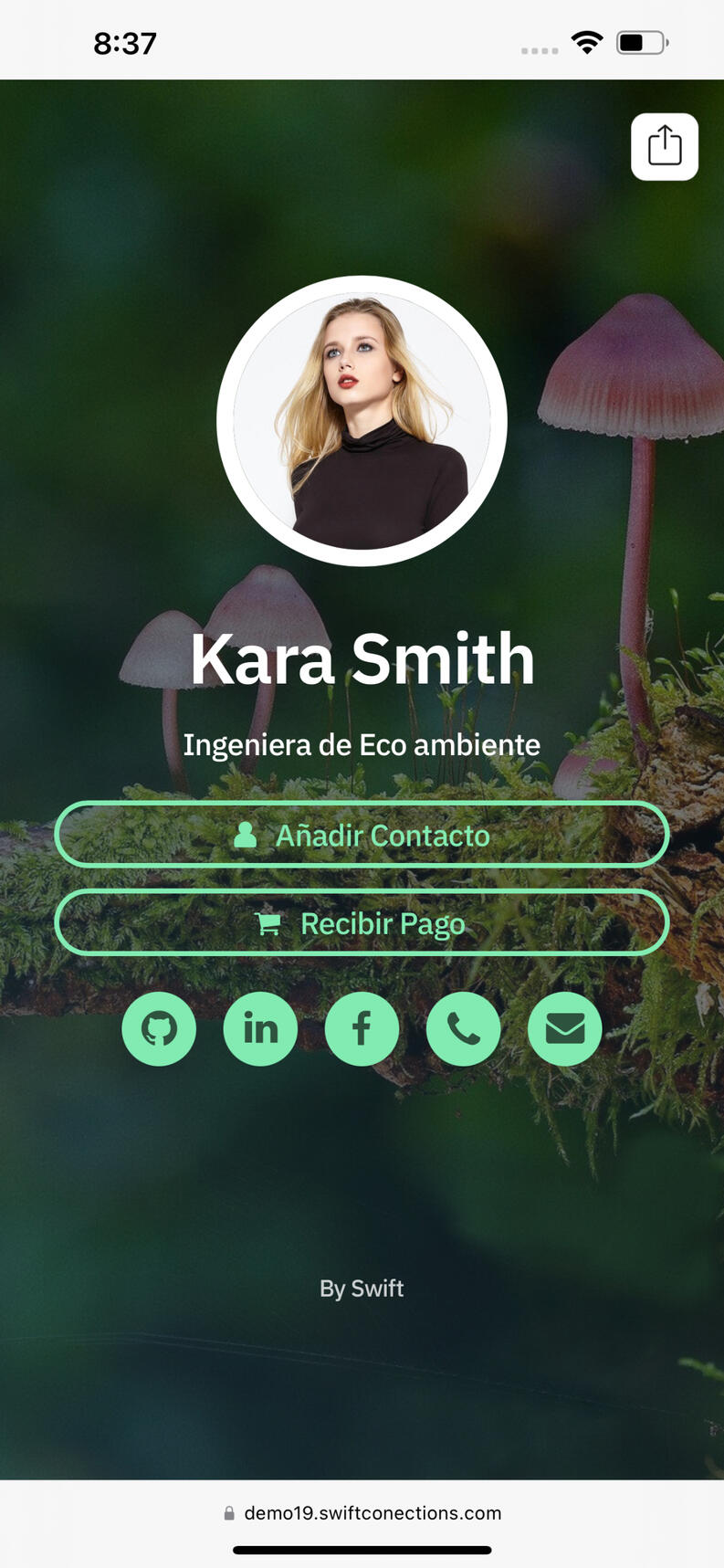Call Kara via the phone icon
Screen dimensions: 724x1568
click(463, 1029)
